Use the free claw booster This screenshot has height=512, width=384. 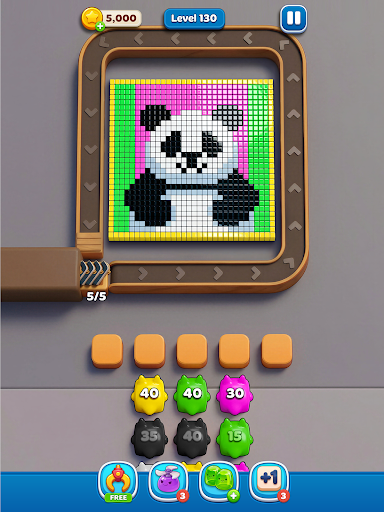point(118,482)
